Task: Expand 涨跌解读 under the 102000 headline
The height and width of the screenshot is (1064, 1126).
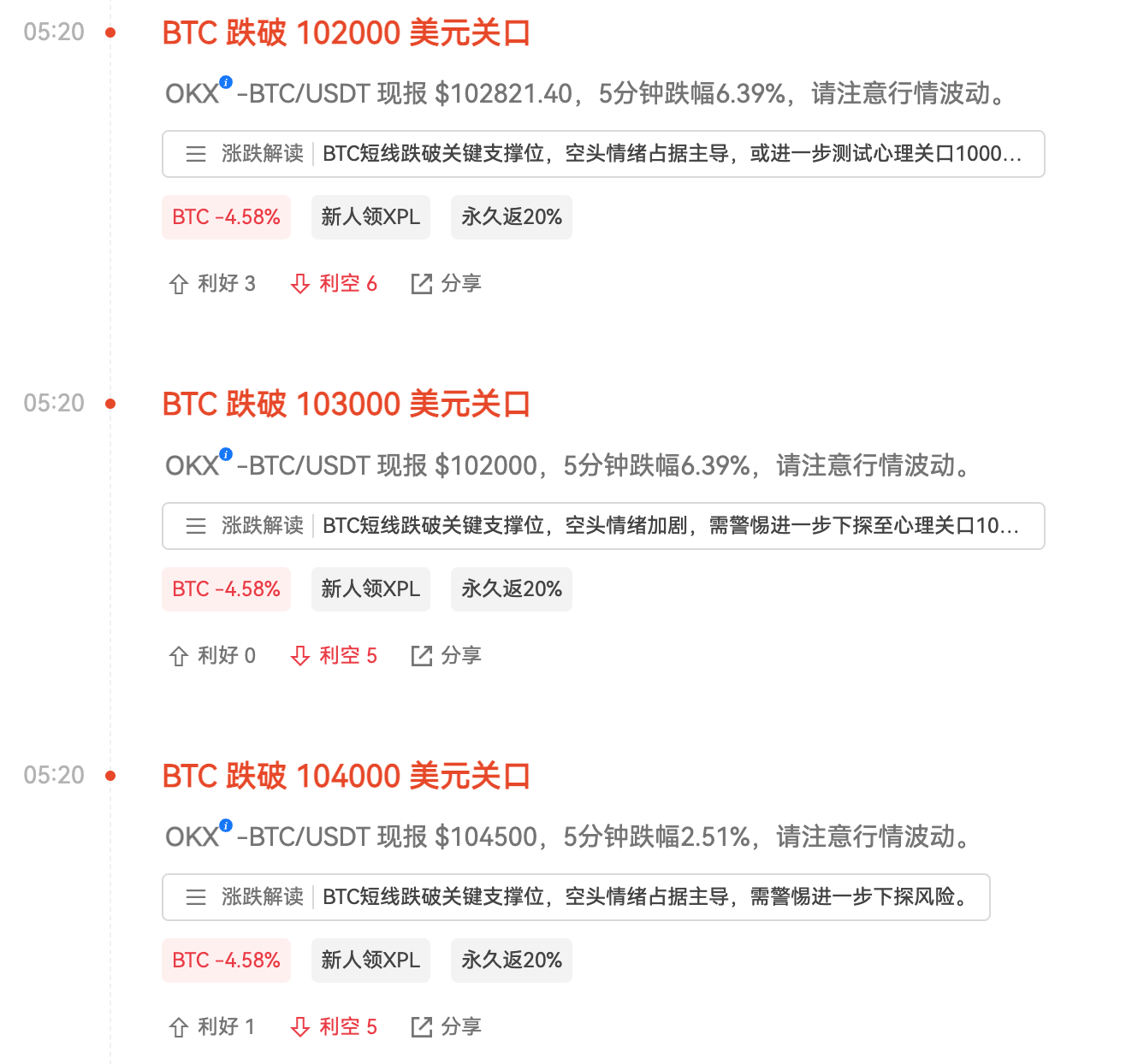Action: [x=602, y=154]
